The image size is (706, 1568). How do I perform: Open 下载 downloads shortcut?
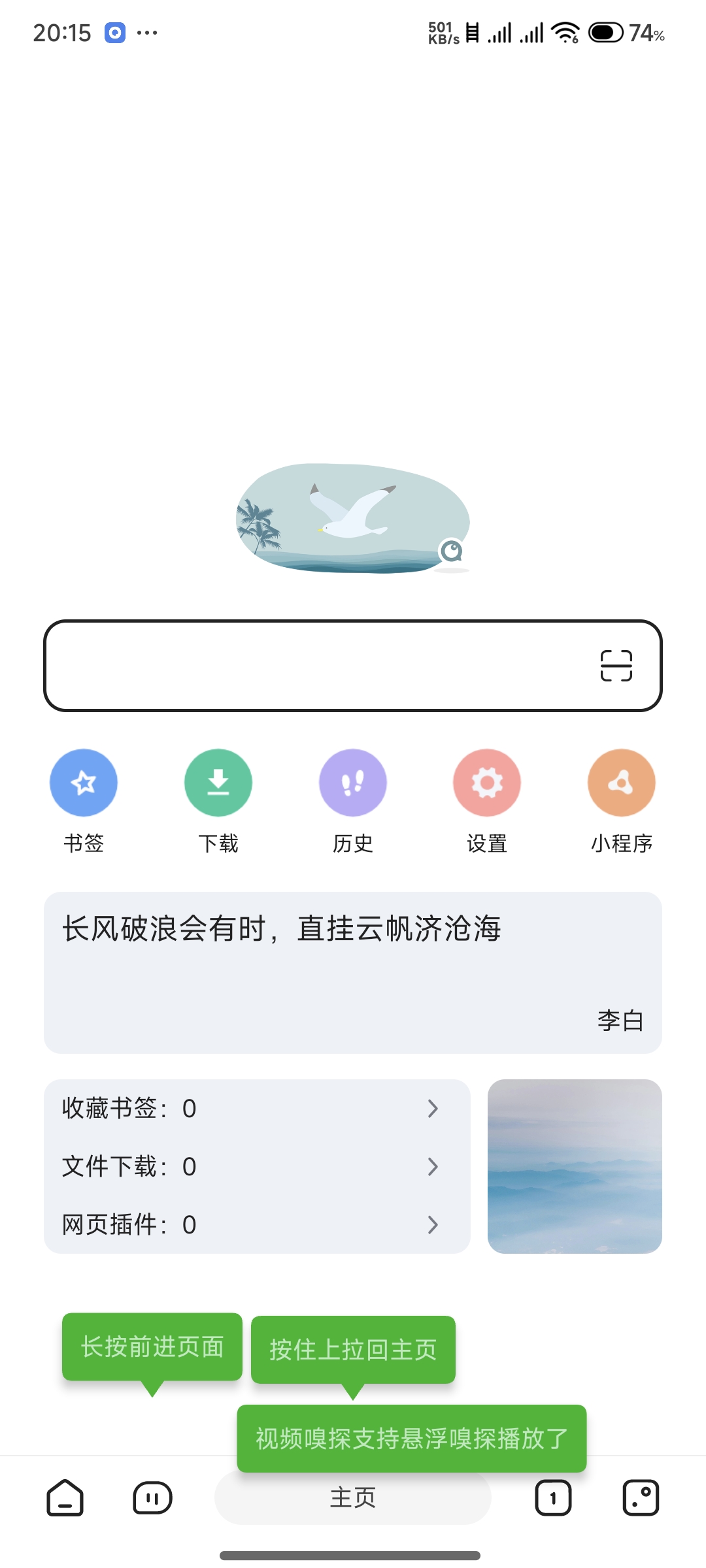tap(218, 783)
